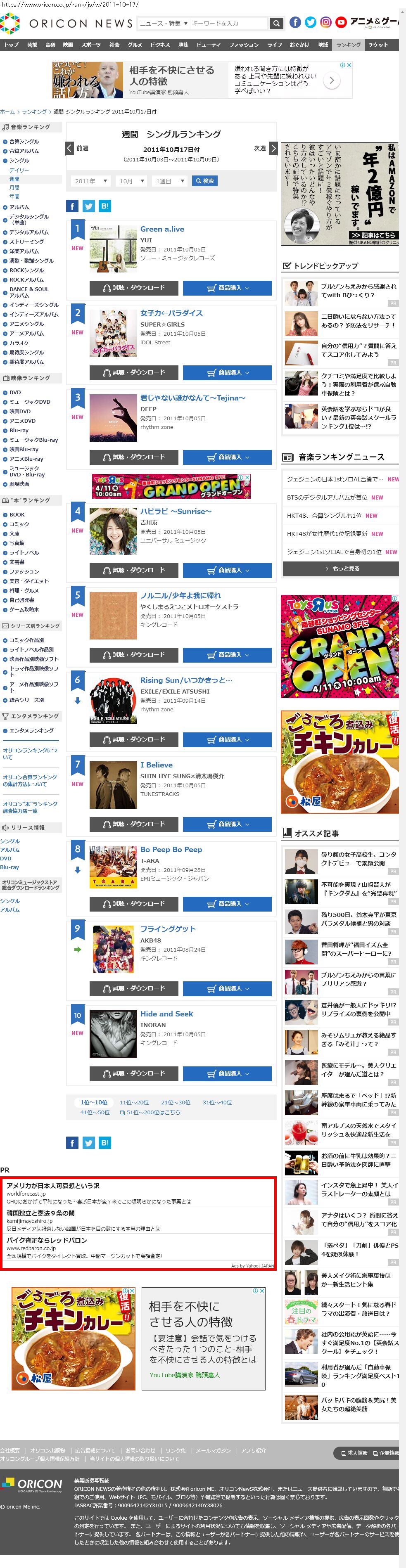View ranks 11位～20位
This screenshot has height=1568, width=406.
(134, 1102)
